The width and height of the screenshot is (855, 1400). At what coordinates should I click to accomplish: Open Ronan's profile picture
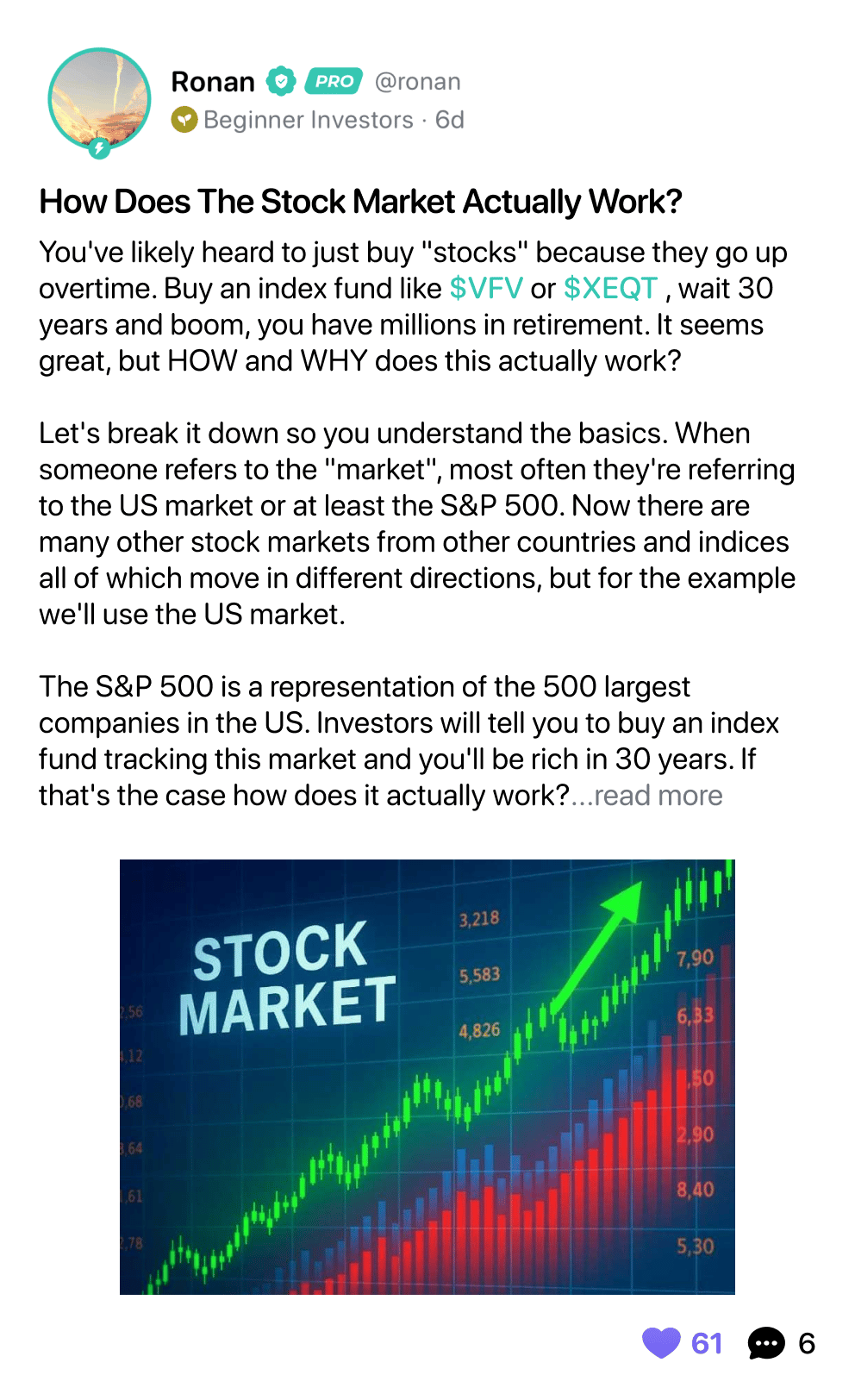99,100
